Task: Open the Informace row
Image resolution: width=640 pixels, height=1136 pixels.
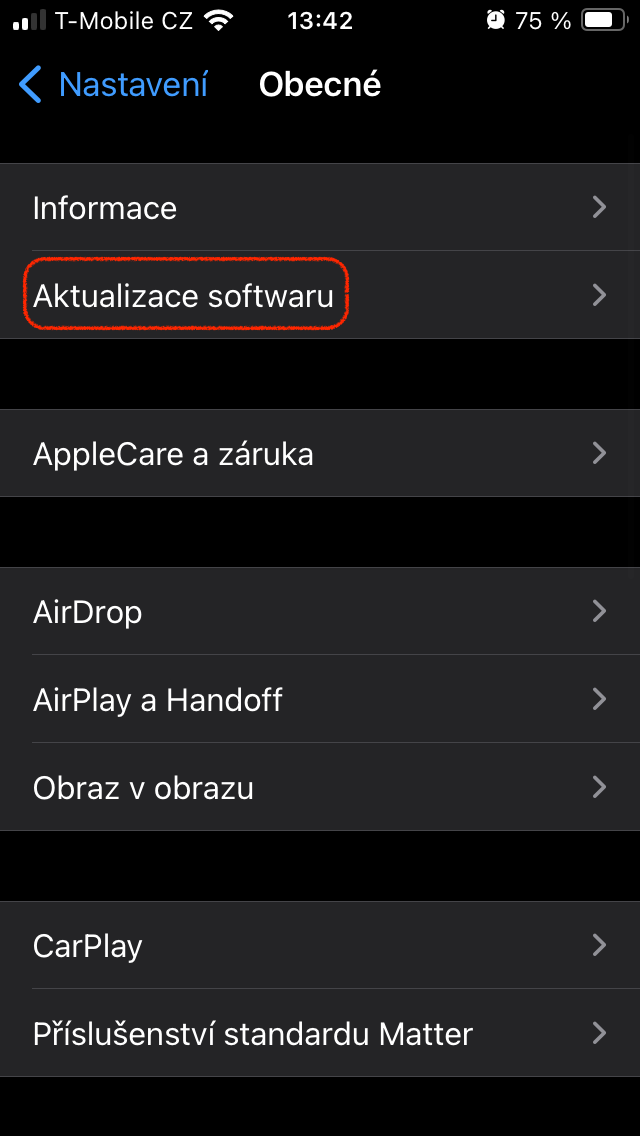Action: (320, 208)
